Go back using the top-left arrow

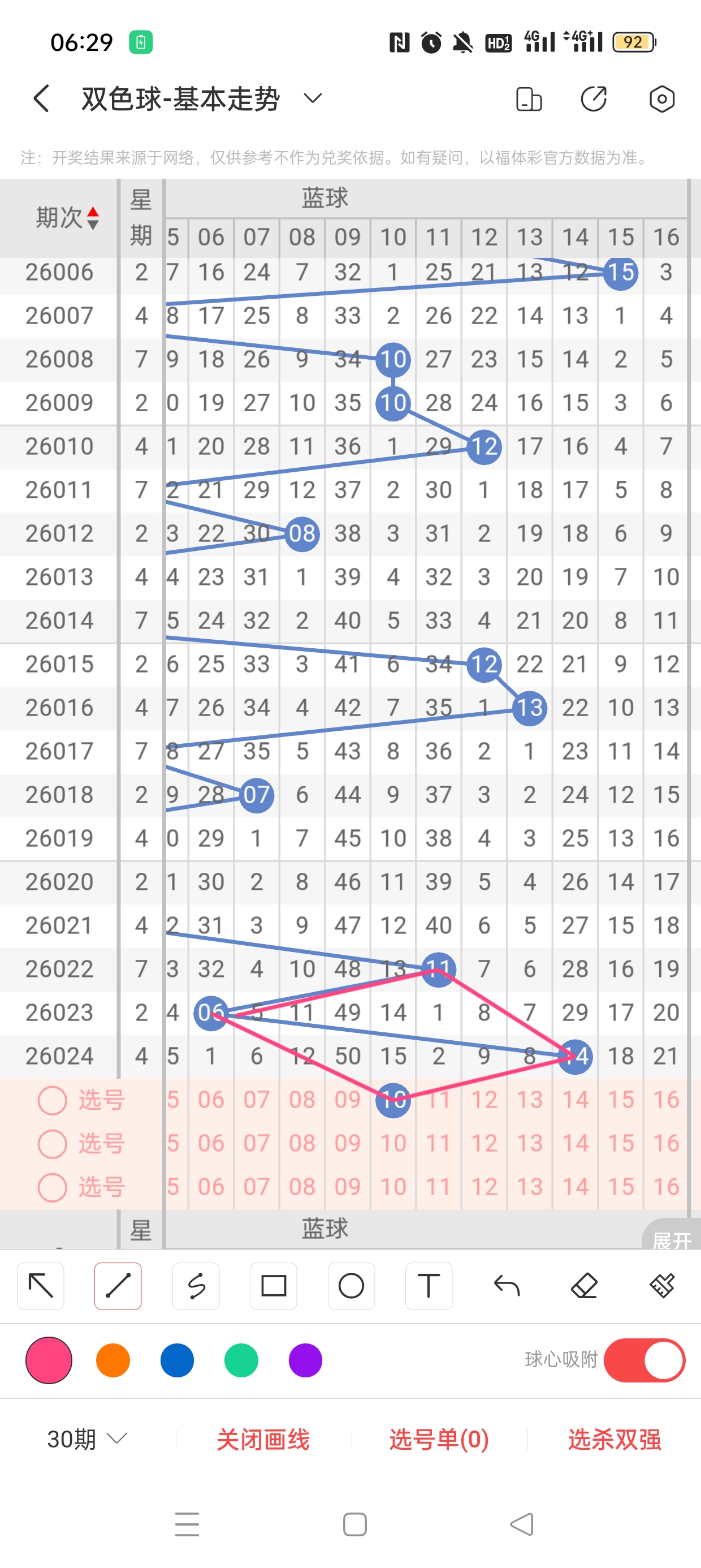coord(41,98)
